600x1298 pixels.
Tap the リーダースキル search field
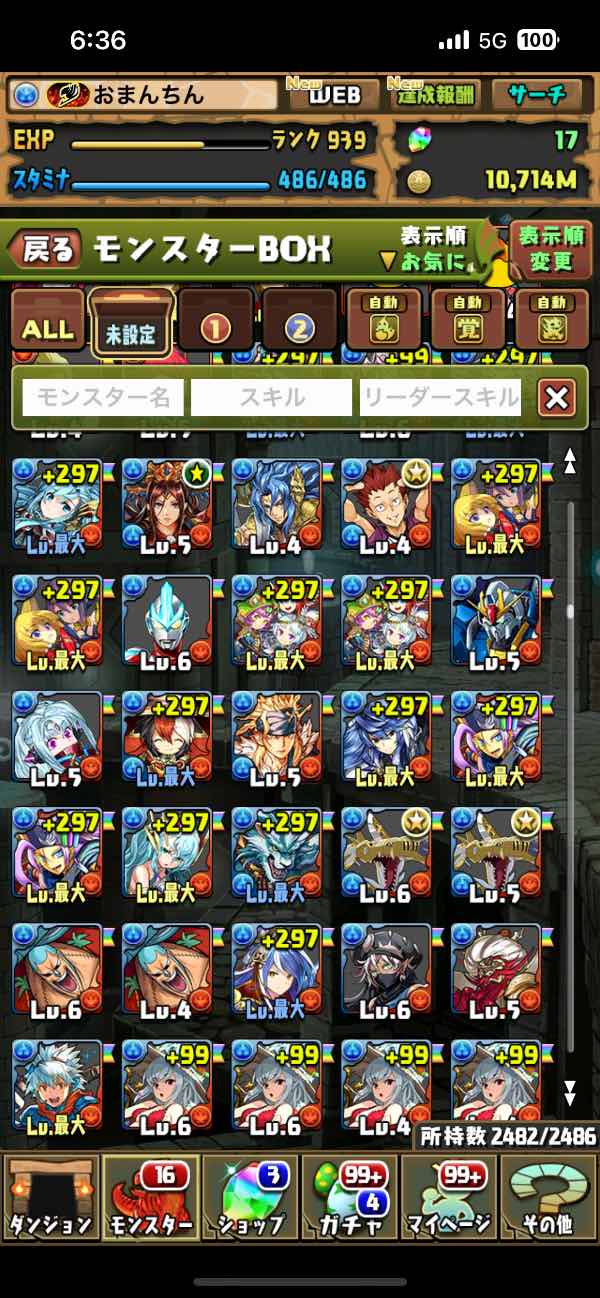pyautogui.click(x=441, y=398)
